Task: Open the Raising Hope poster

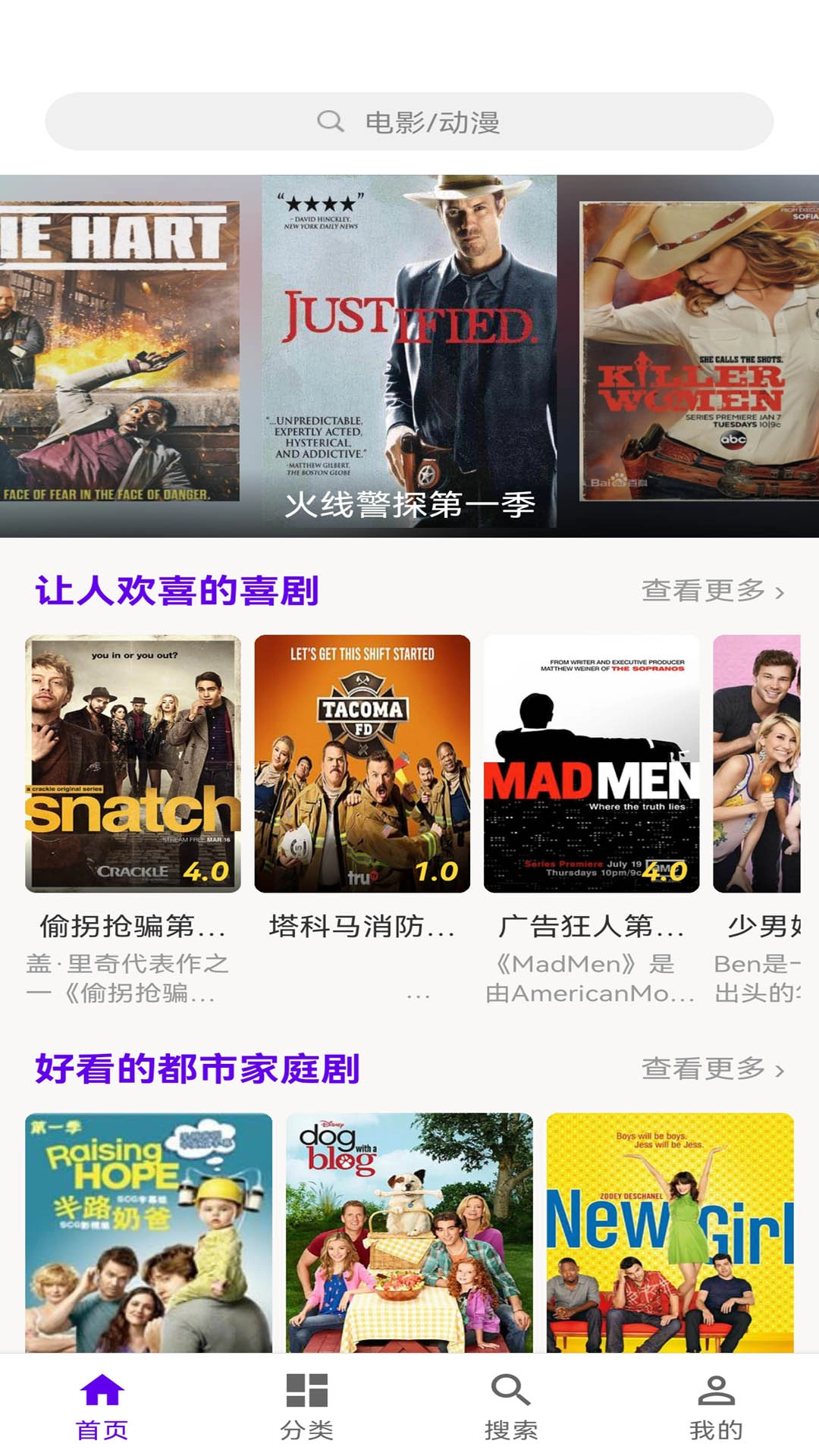Action: 149,1232
